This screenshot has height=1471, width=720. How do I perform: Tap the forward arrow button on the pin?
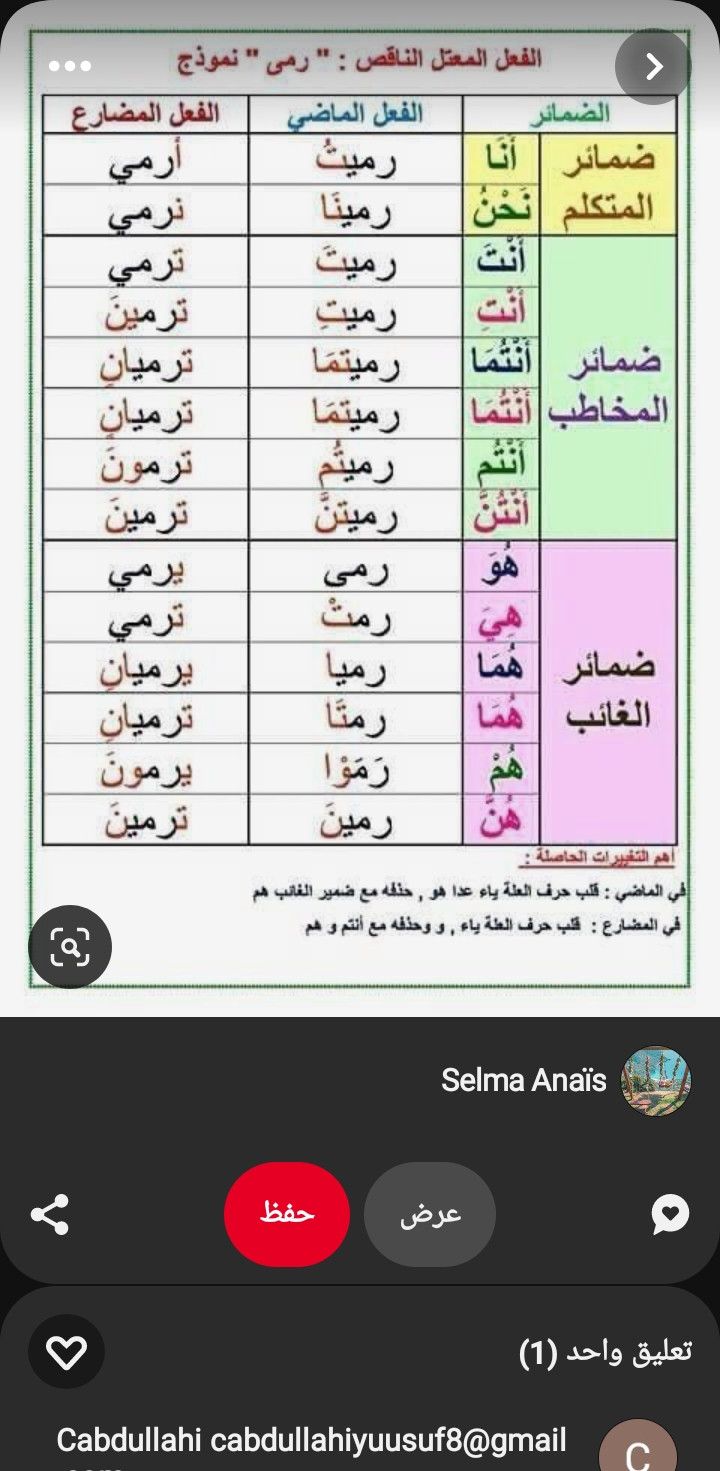pos(653,66)
